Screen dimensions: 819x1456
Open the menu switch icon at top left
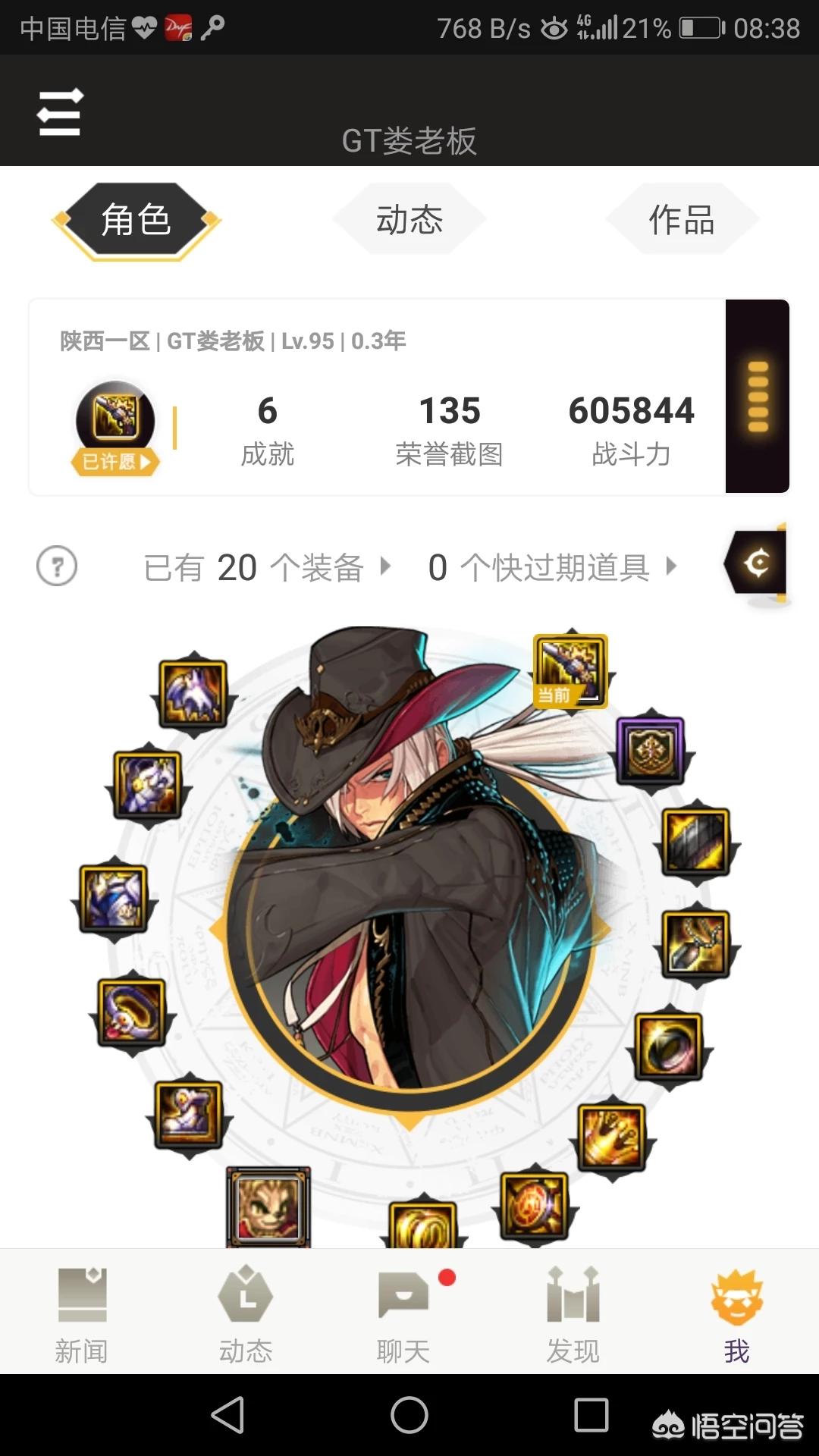coord(59,112)
